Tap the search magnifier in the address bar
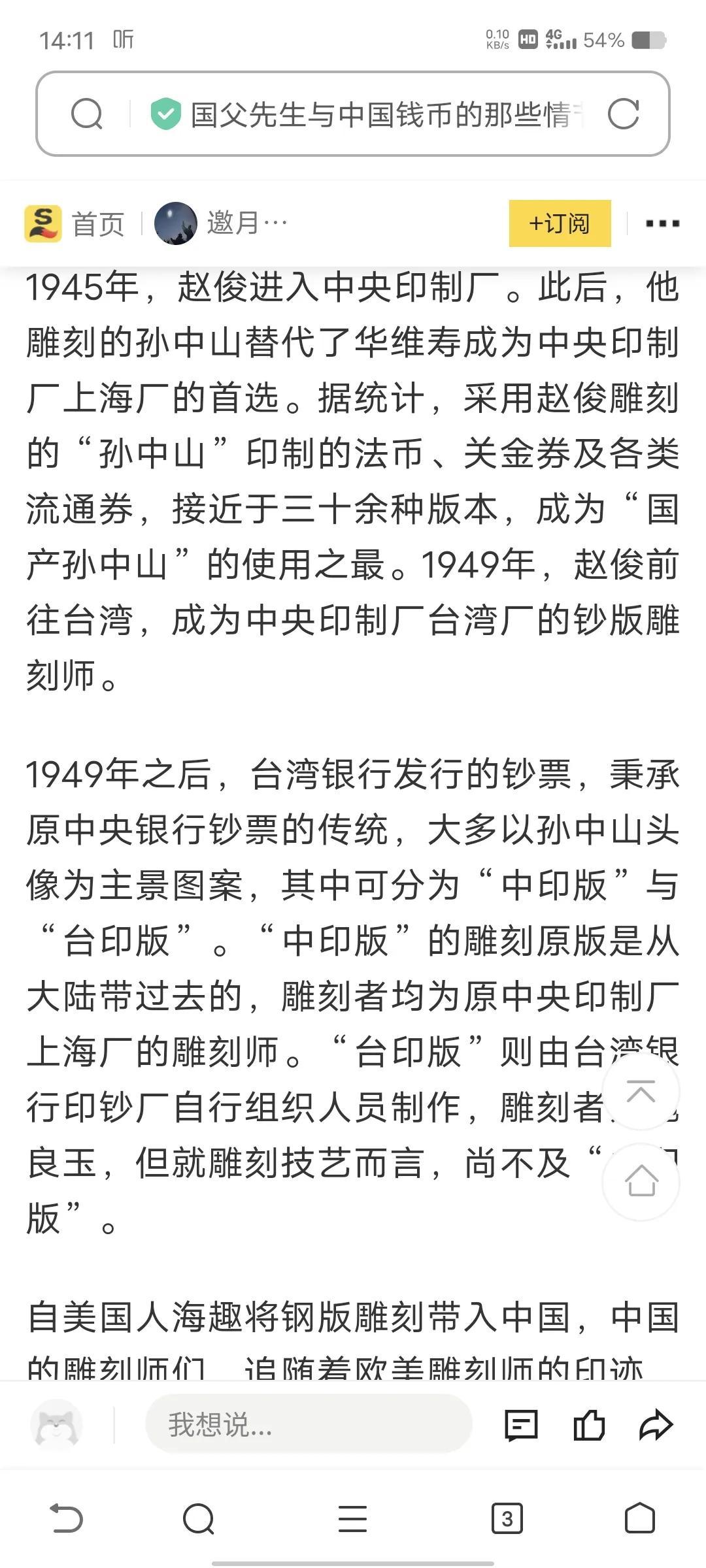This screenshot has width=706, height=1568. (87, 114)
